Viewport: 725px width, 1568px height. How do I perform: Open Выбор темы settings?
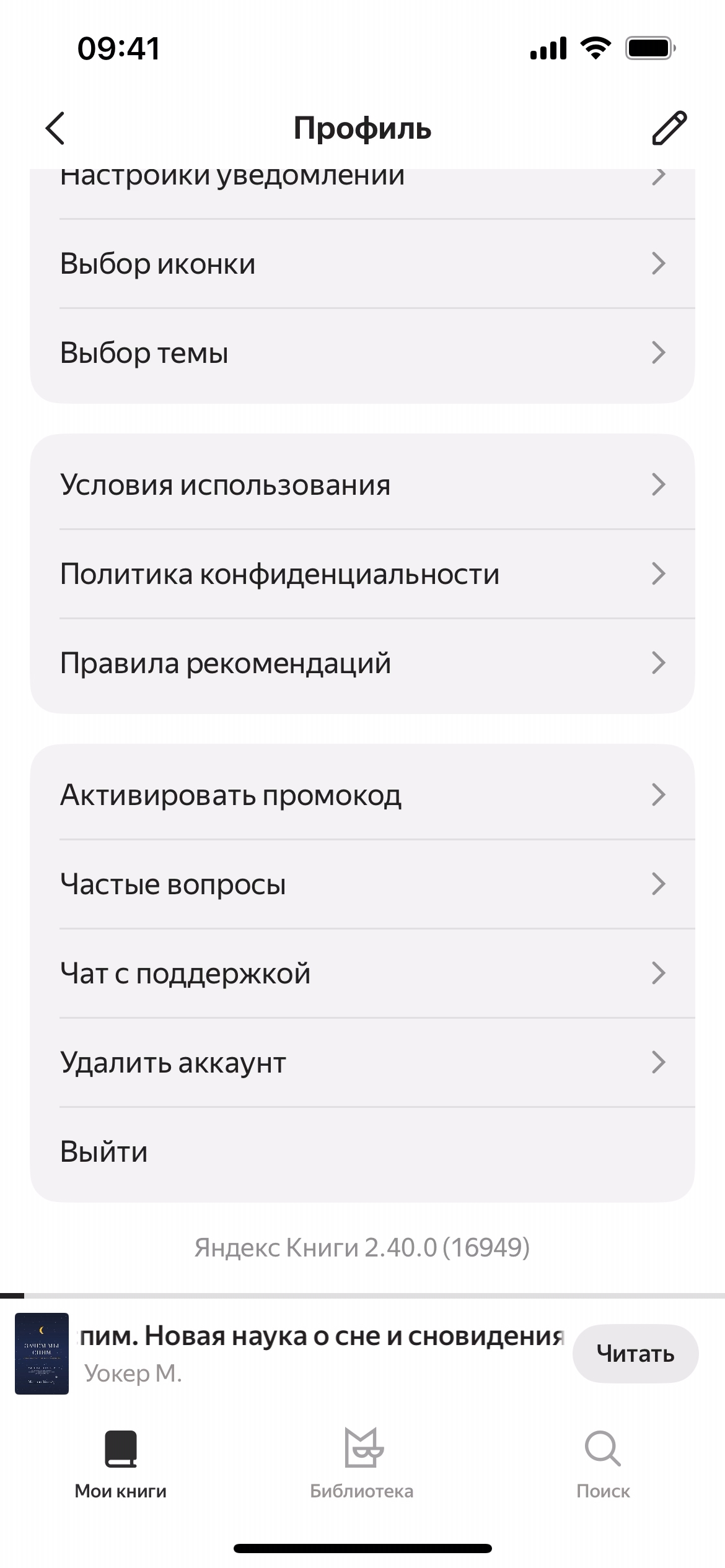362,353
